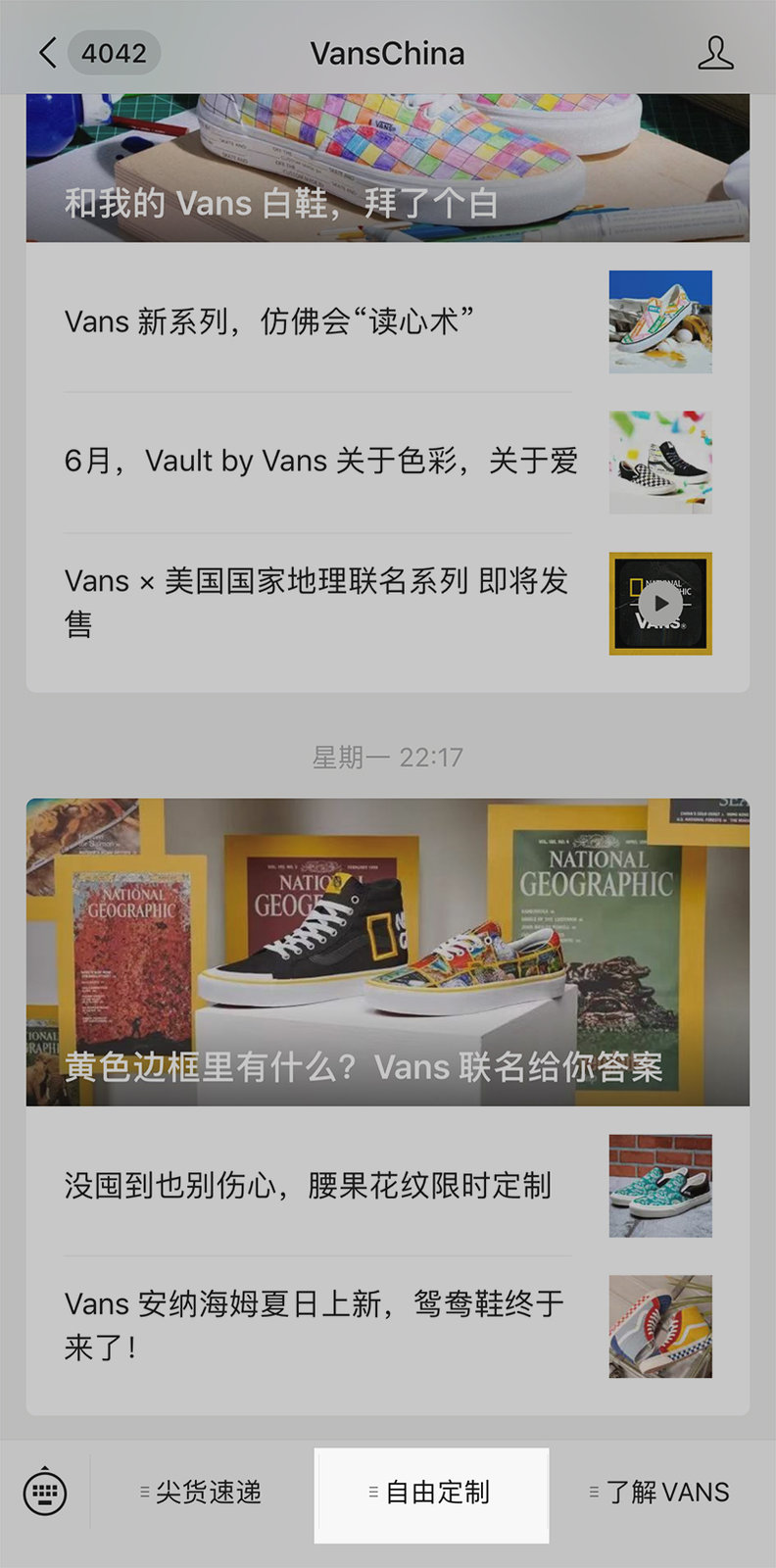
Task: Switch to keyboard input
Action: pyautogui.click(x=45, y=1493)
